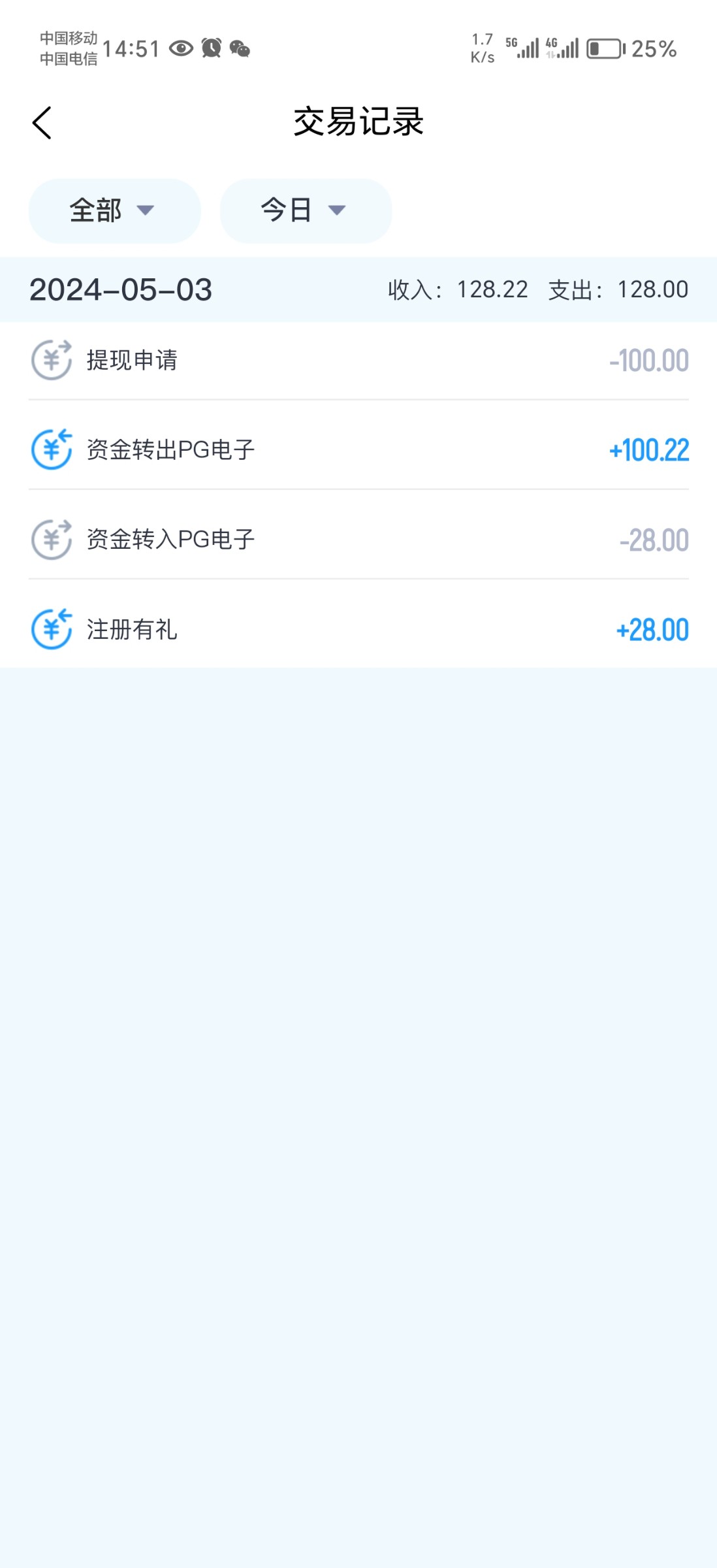717x1568 pixels.
Task: Click the WeChat icon in the status bar
Action: point(240,48)
